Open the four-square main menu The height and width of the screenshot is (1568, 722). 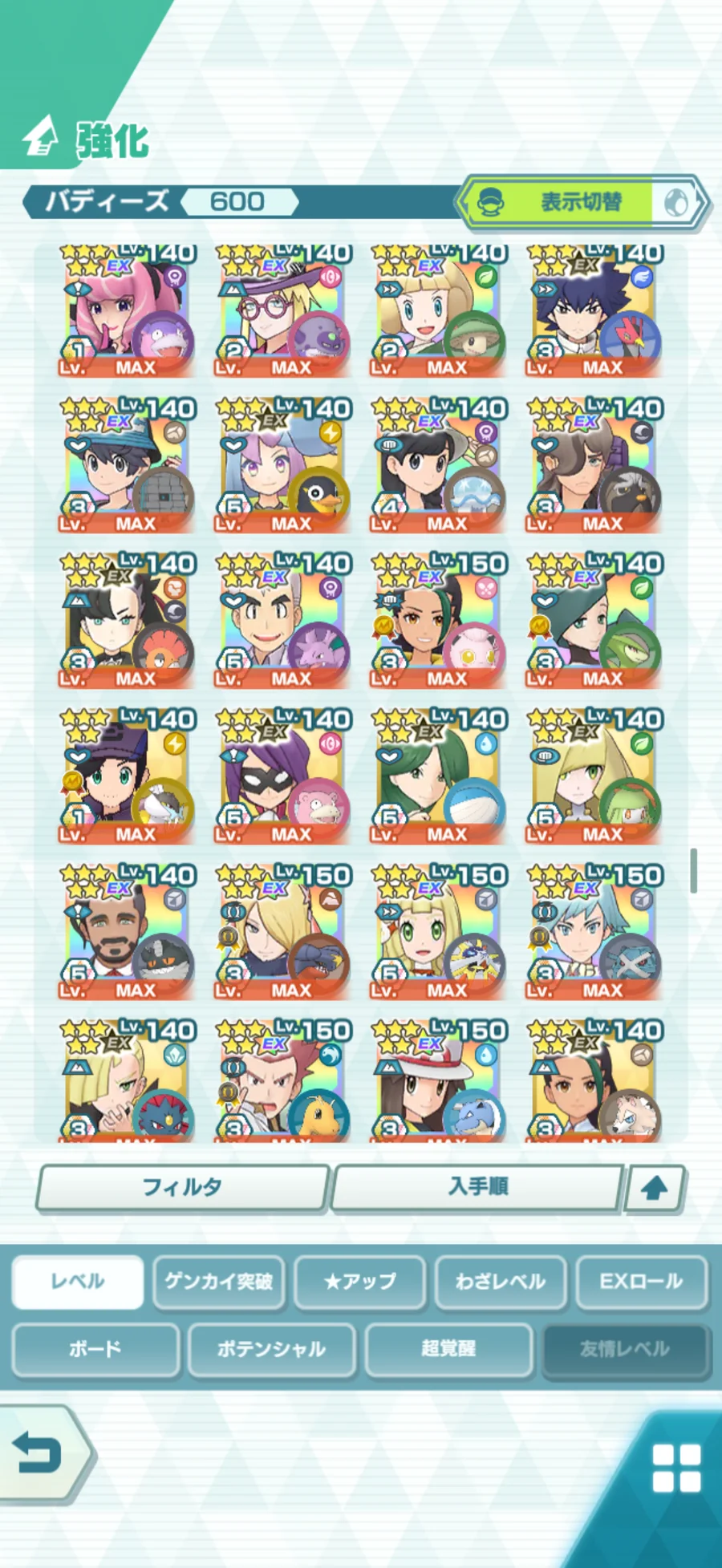click(675, 1468)
